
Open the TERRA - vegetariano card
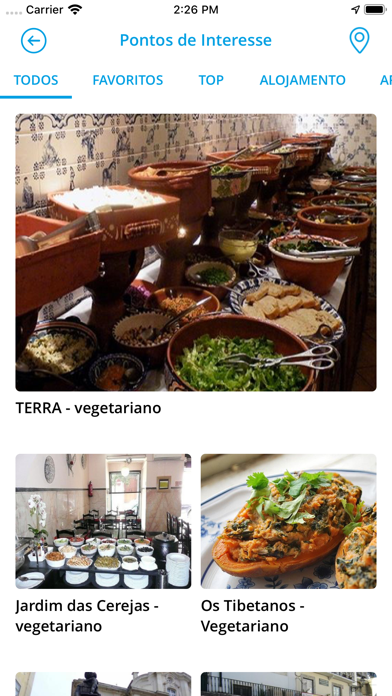[196, 265]
